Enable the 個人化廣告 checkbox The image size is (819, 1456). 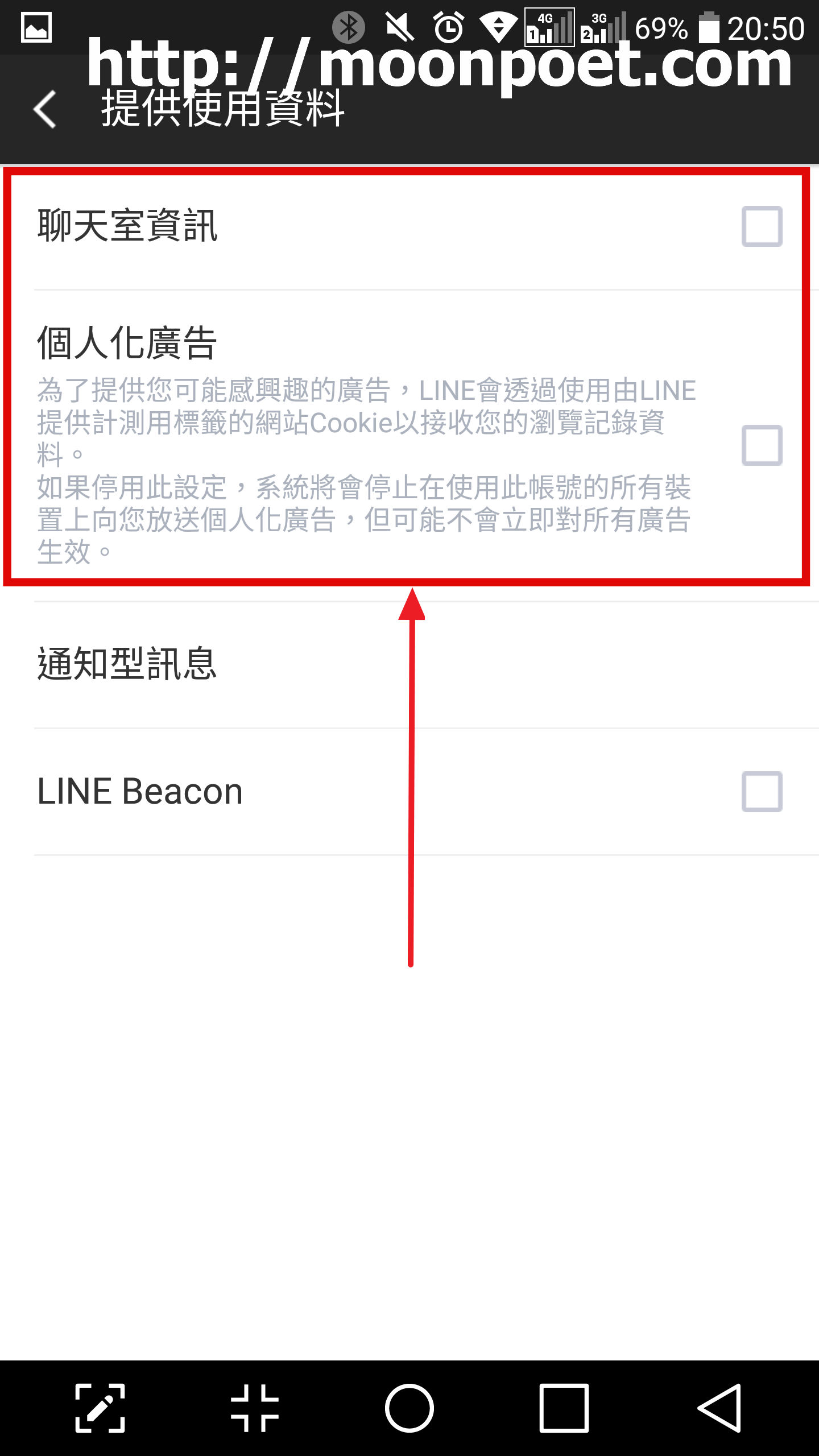point(762,445)
